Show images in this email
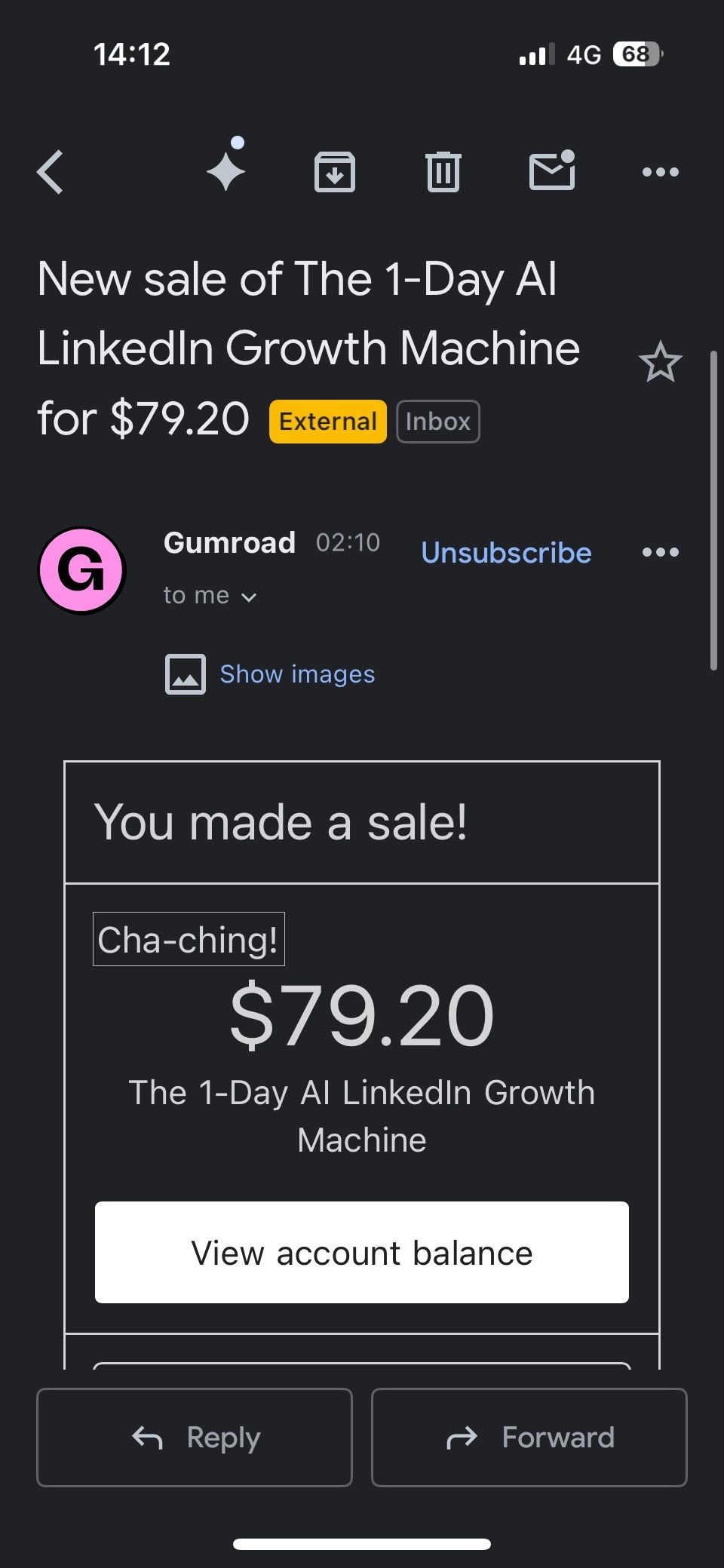The height and width of the screenshot is (1568, 724). click(x=270, y=674)
